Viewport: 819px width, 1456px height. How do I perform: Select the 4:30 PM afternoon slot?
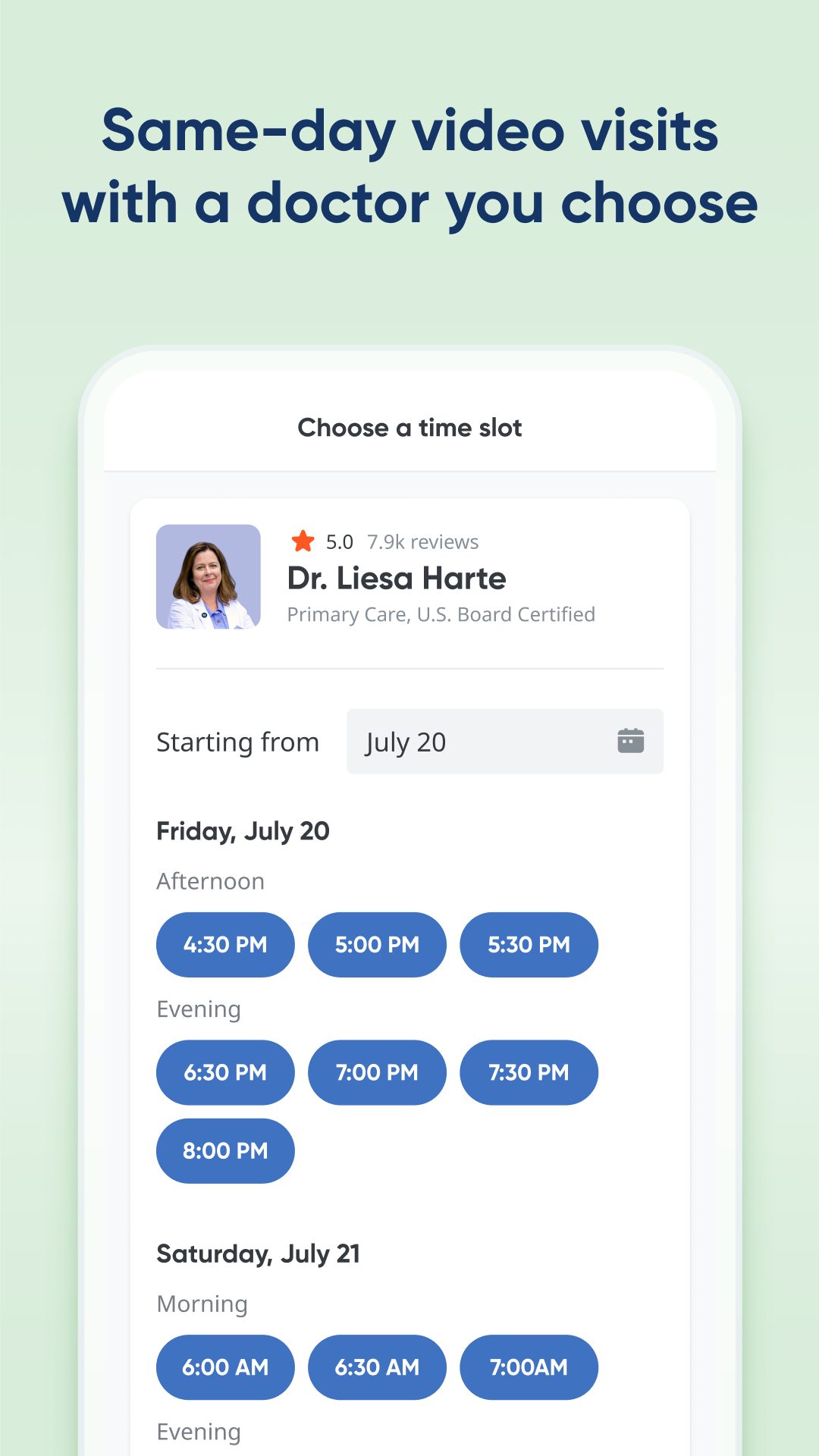pyautogui.click(x=225, y=944)
